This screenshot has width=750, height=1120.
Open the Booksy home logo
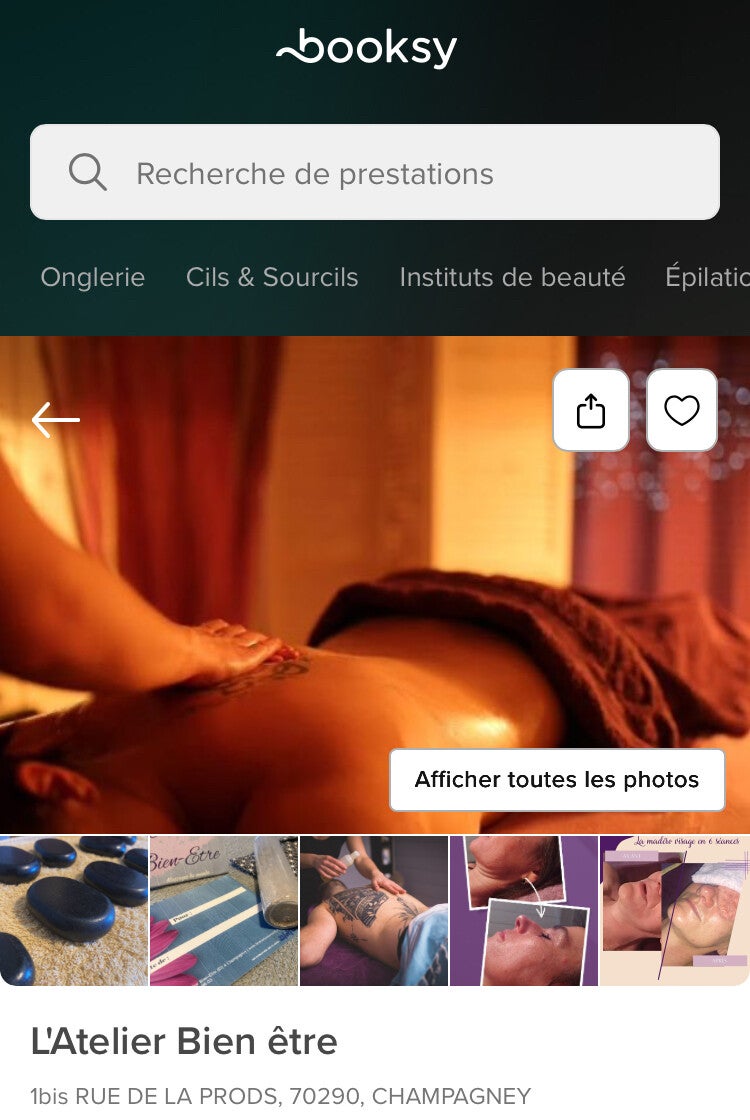(367, 48)
